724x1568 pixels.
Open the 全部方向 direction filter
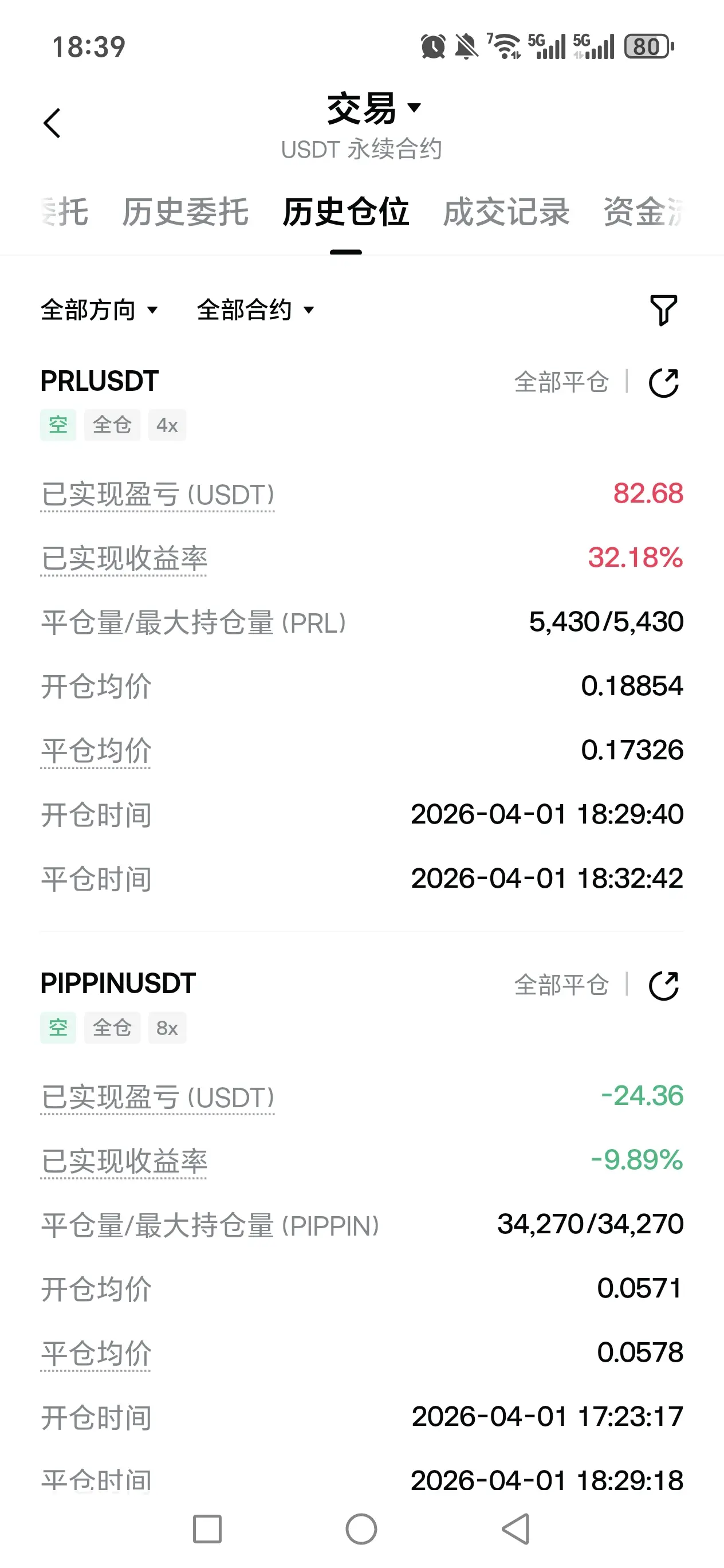99,310
